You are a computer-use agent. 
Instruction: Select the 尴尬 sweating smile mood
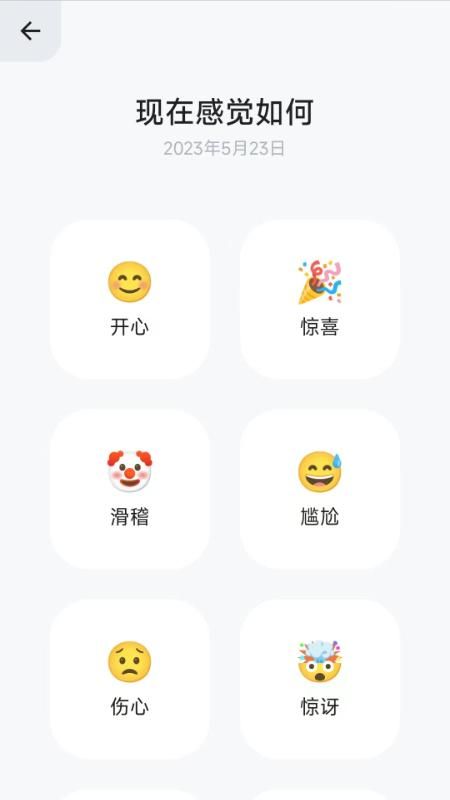320,489
